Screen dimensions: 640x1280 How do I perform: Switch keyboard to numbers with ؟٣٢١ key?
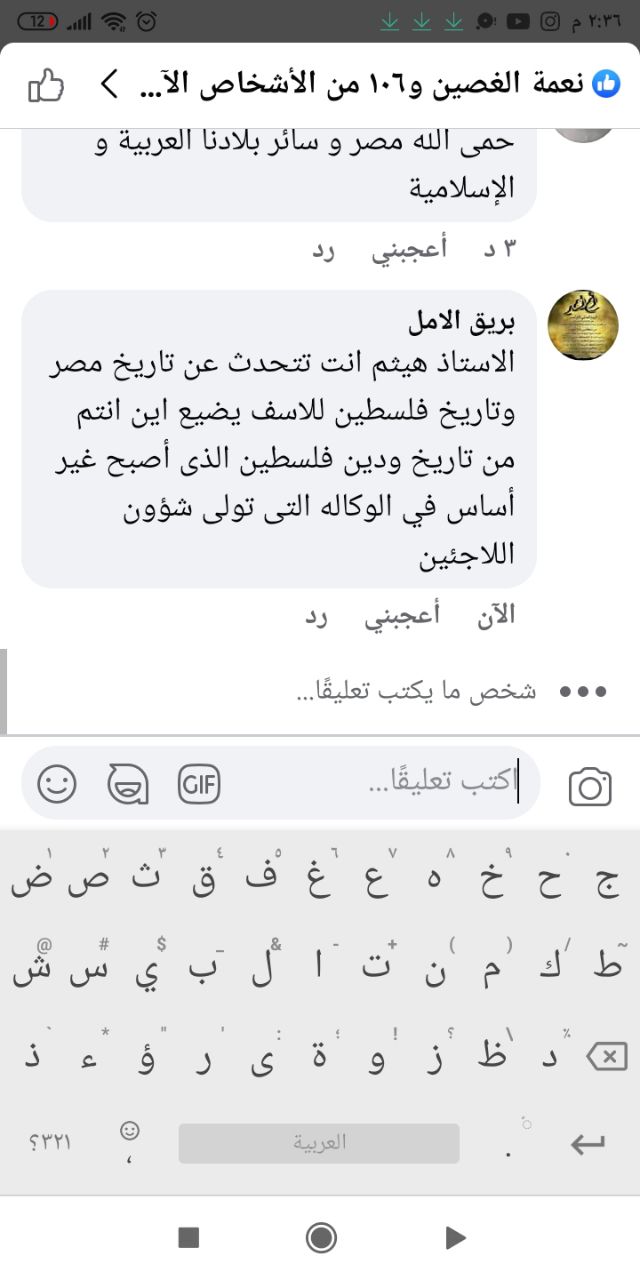[50, 1143]
